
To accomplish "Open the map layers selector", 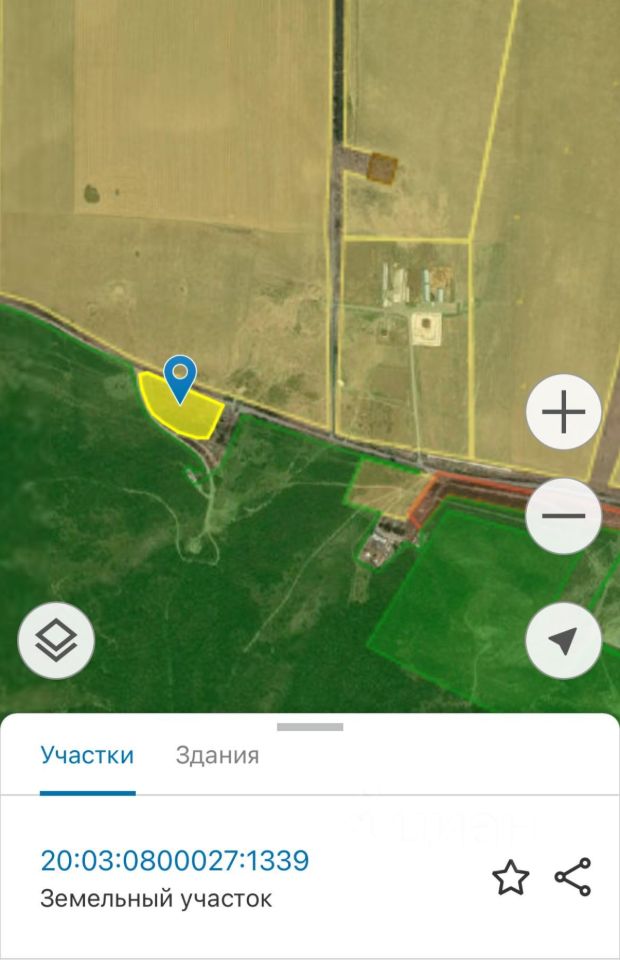I will (56, 641).
